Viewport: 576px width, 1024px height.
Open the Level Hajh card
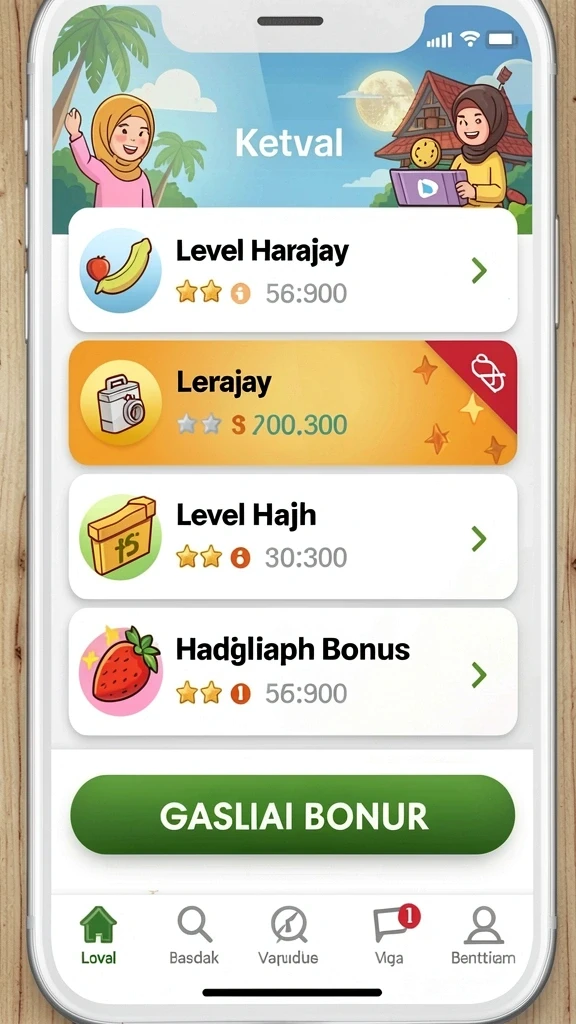tap(293, 536)
